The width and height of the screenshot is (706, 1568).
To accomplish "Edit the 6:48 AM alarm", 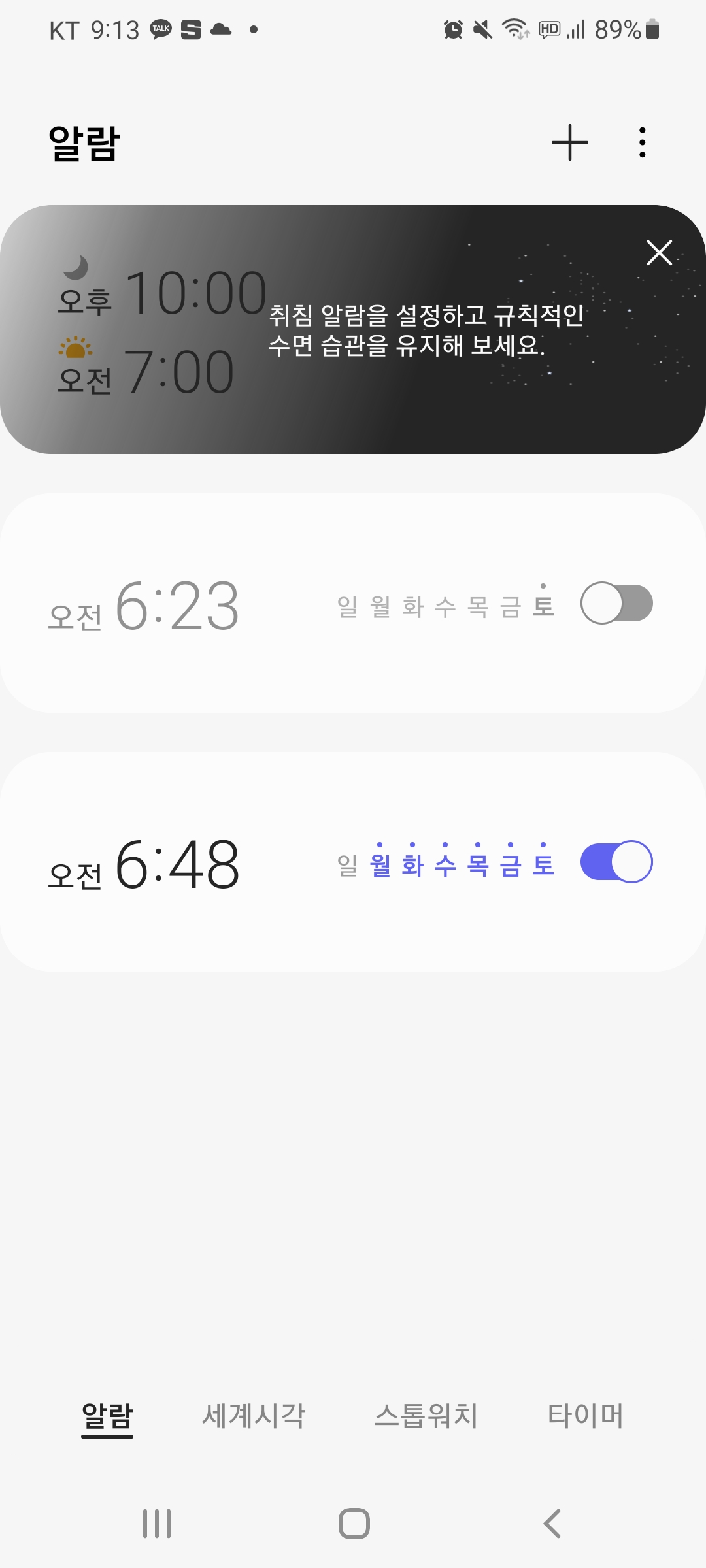I will click(353, 862).
